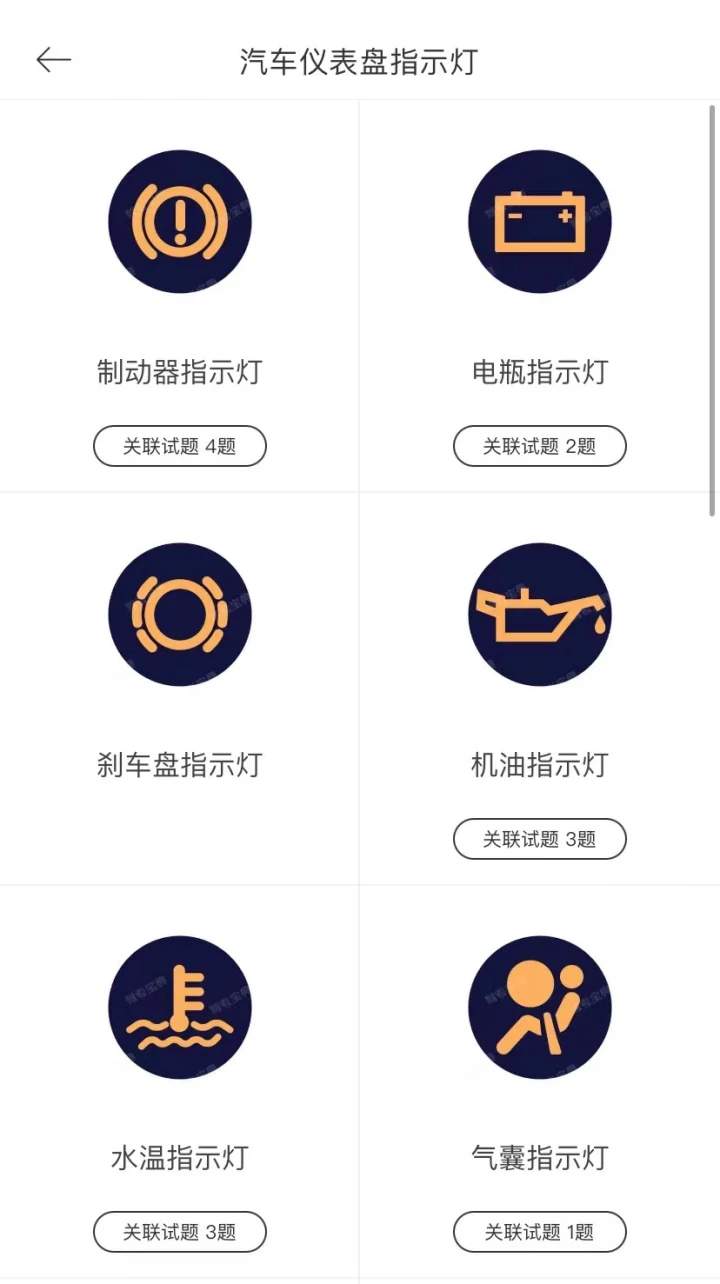View 关联试题 2题 for 电瓶指示灯
720x1284 pixels.
point(540,446)
